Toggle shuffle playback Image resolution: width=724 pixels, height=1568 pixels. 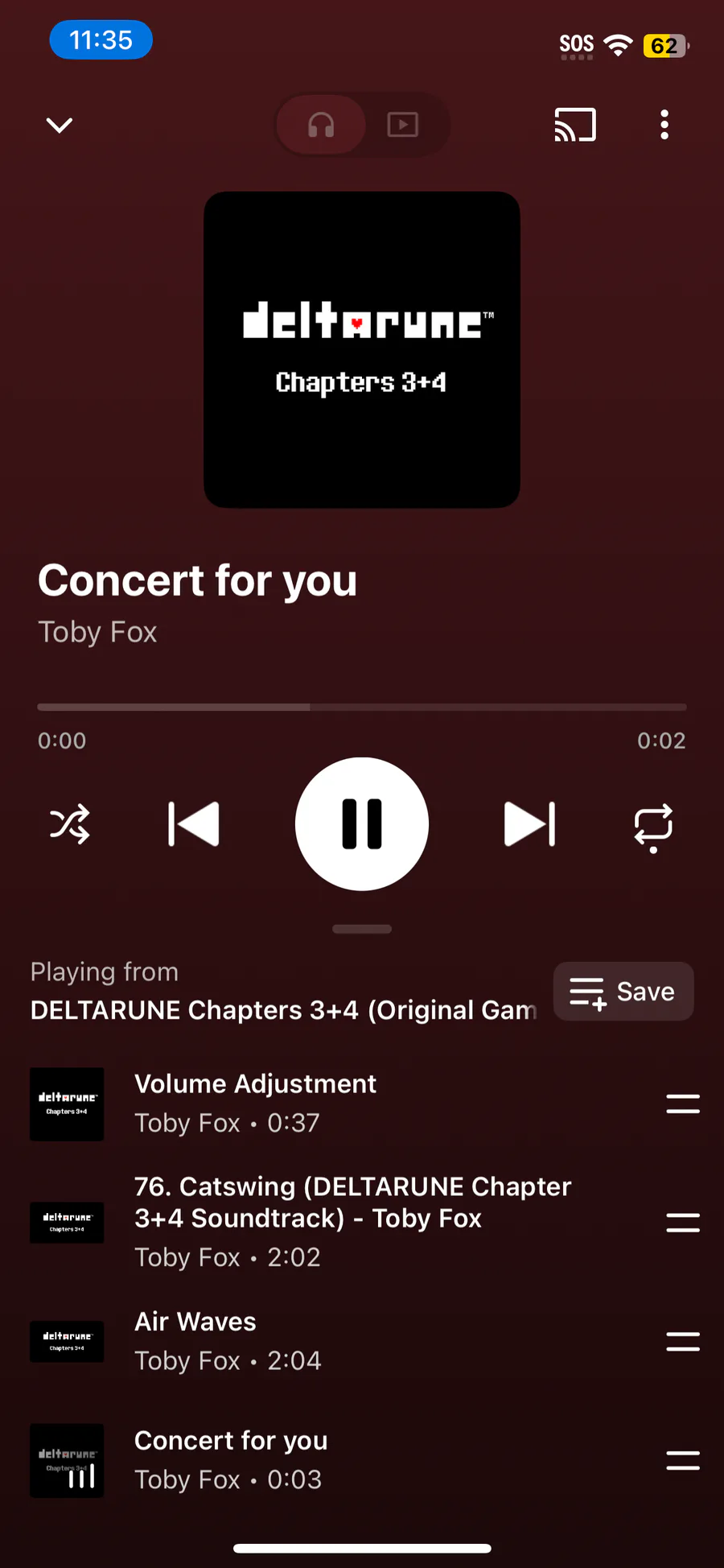[70, 824]
